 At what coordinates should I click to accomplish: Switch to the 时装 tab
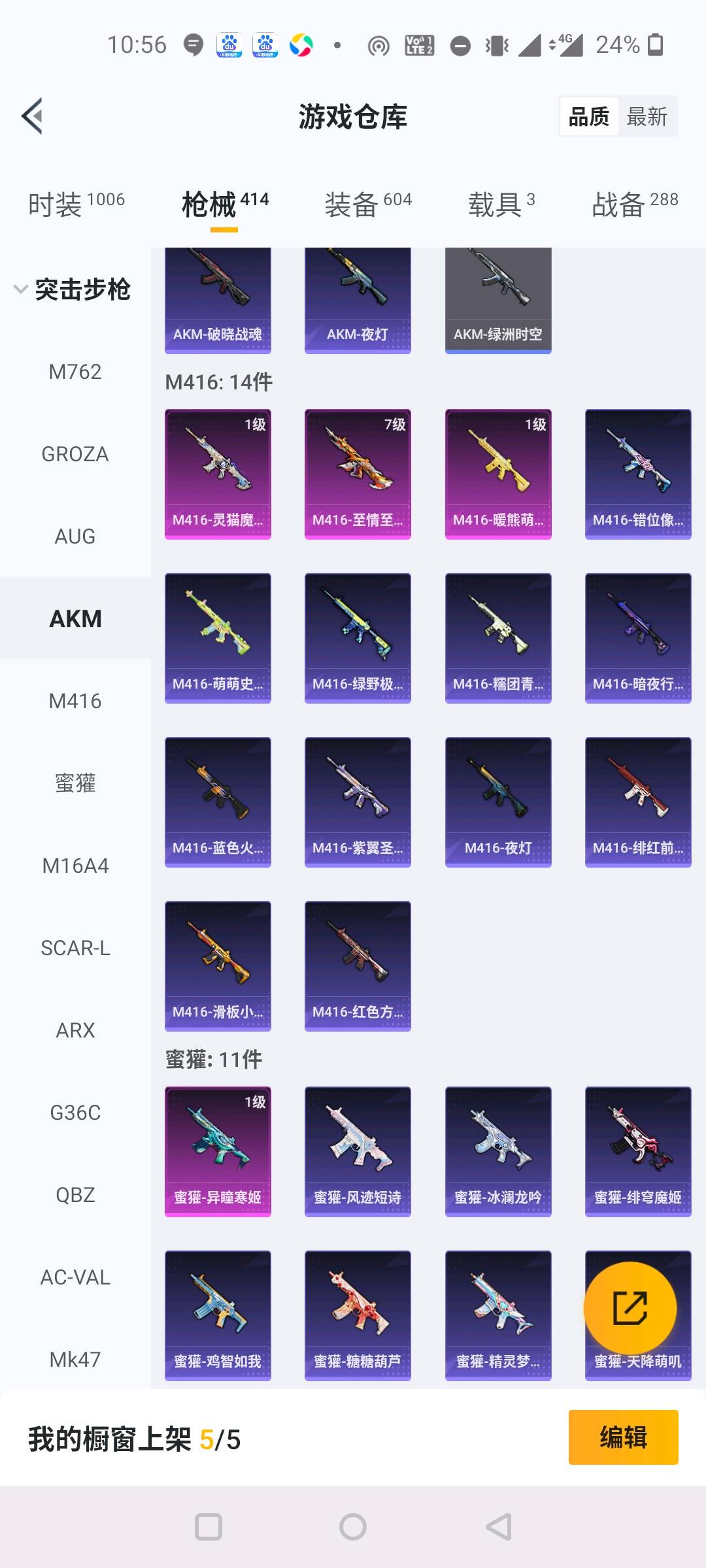click(76, 204)
